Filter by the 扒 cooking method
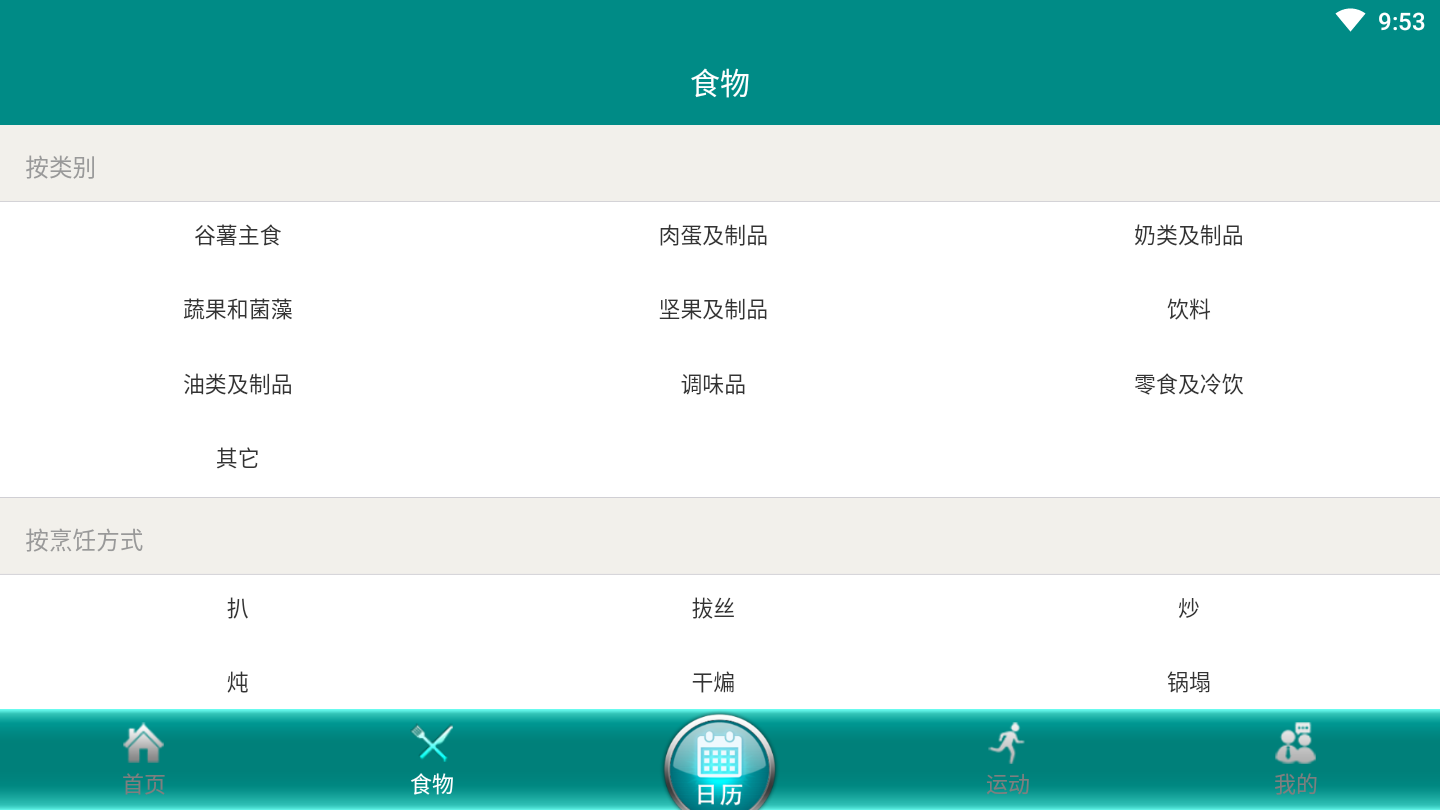This screenshot has width=1440, height=810. [x=238, y=609]
